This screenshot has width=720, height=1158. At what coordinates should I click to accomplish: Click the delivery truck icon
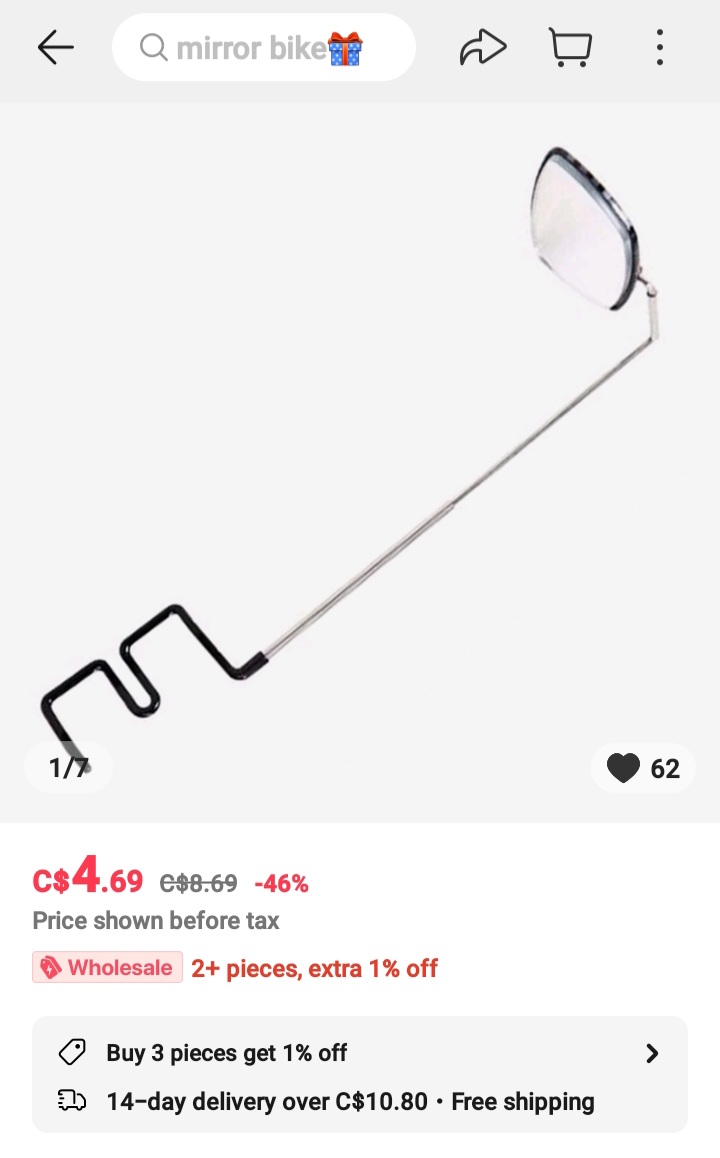click(x=71, y=1101)
